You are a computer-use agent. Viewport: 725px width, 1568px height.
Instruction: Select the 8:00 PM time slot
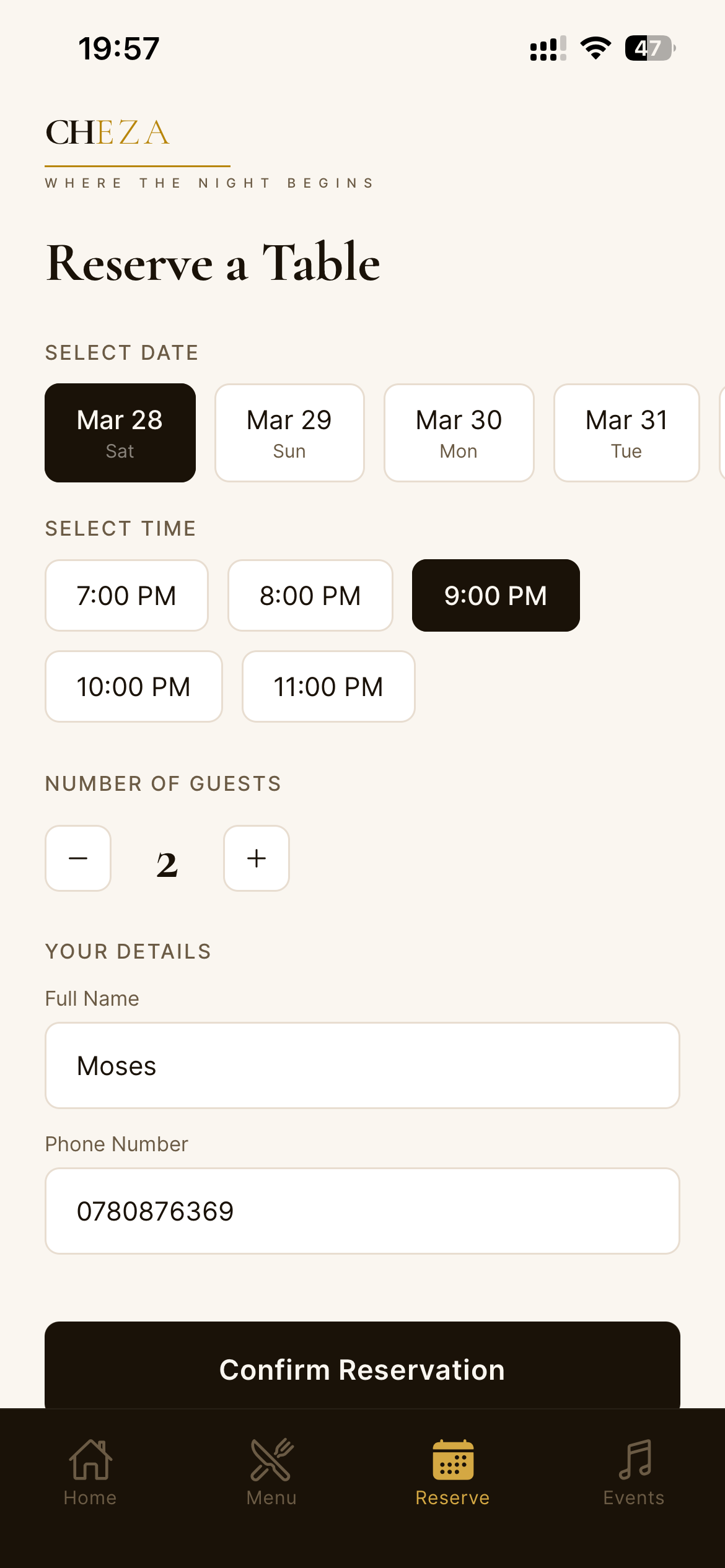[x=310, y=595]
